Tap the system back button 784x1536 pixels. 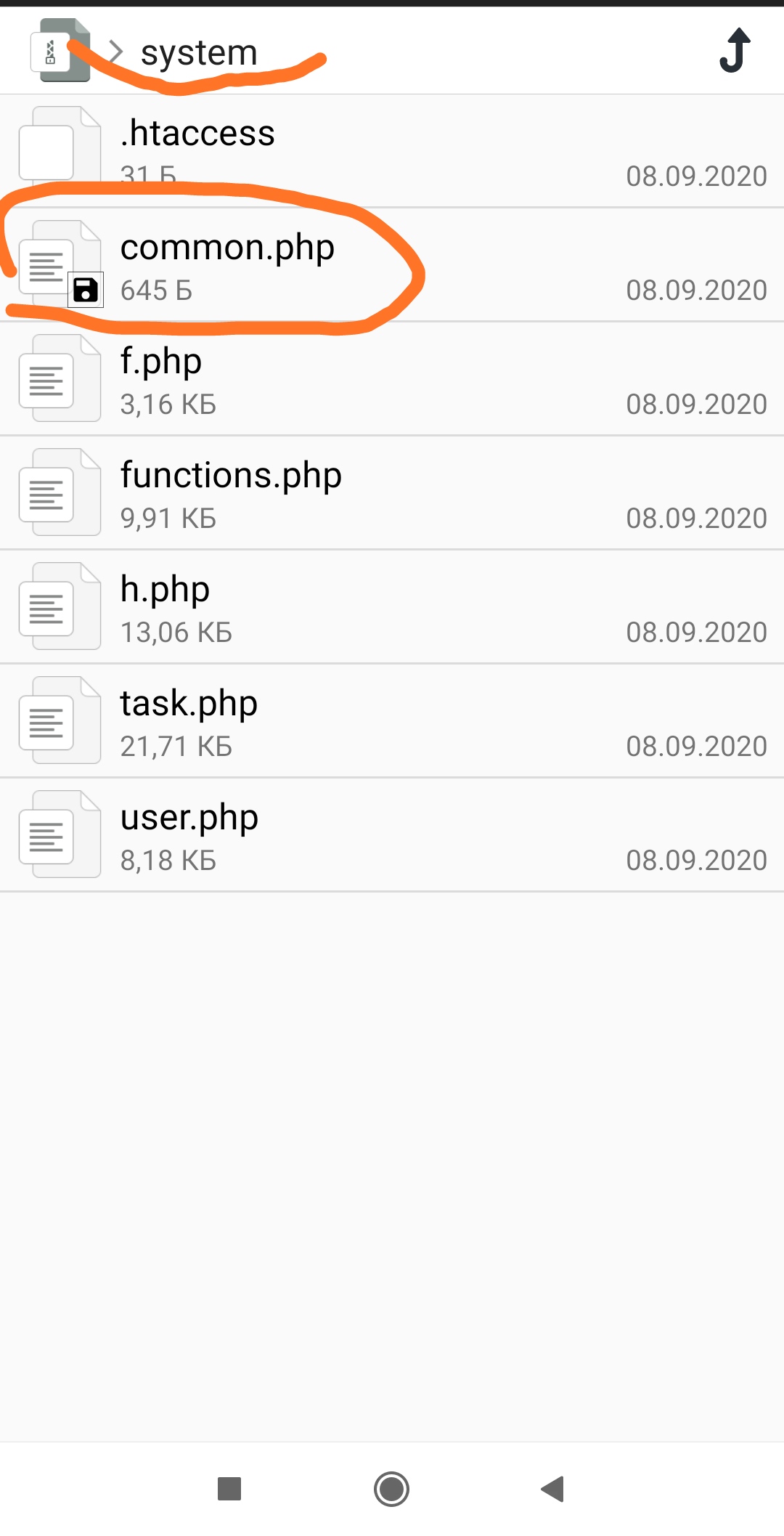pyautogui.click(x=553, y=1489)
